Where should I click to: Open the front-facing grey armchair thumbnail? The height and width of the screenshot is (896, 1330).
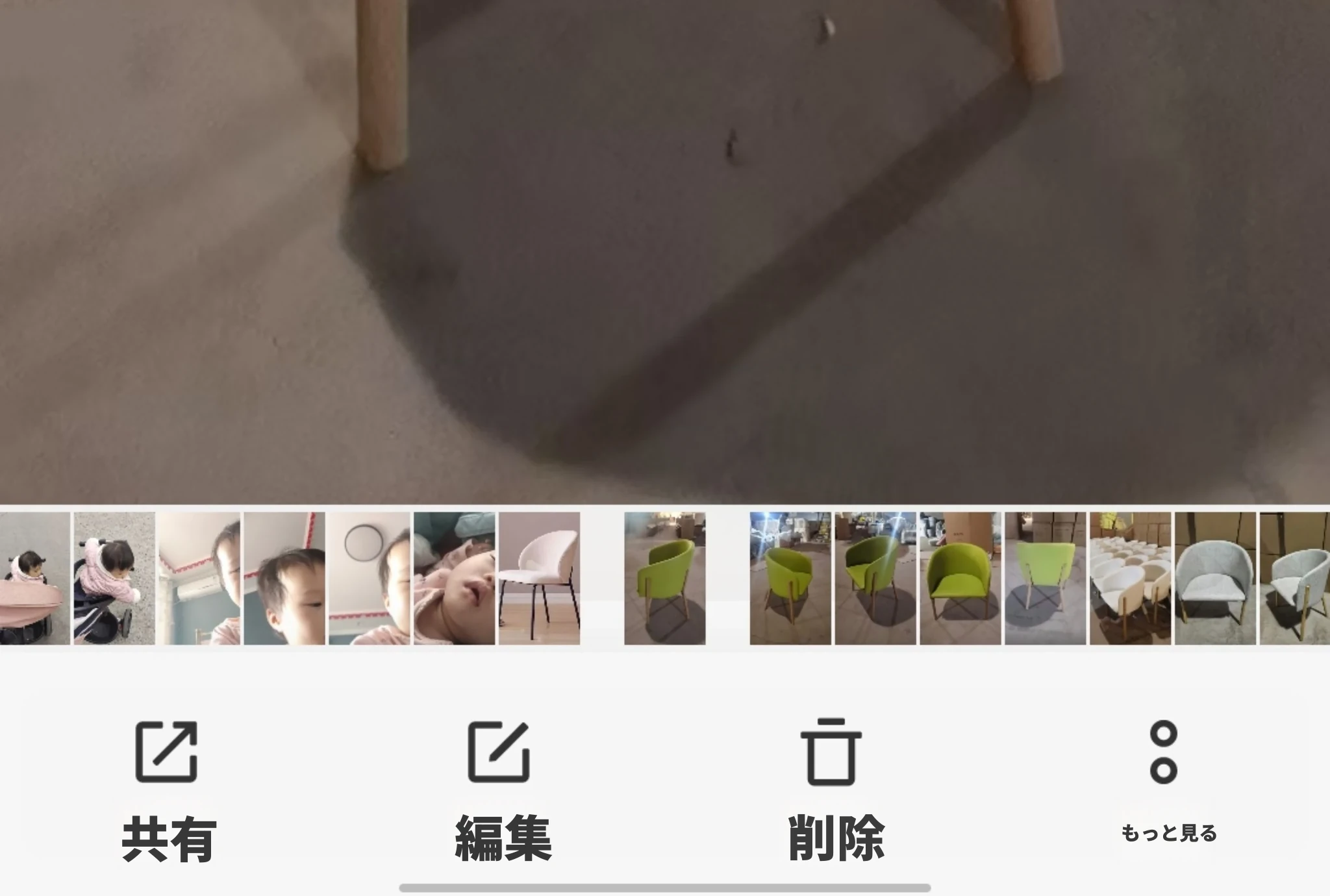[x=1215, y=578]
